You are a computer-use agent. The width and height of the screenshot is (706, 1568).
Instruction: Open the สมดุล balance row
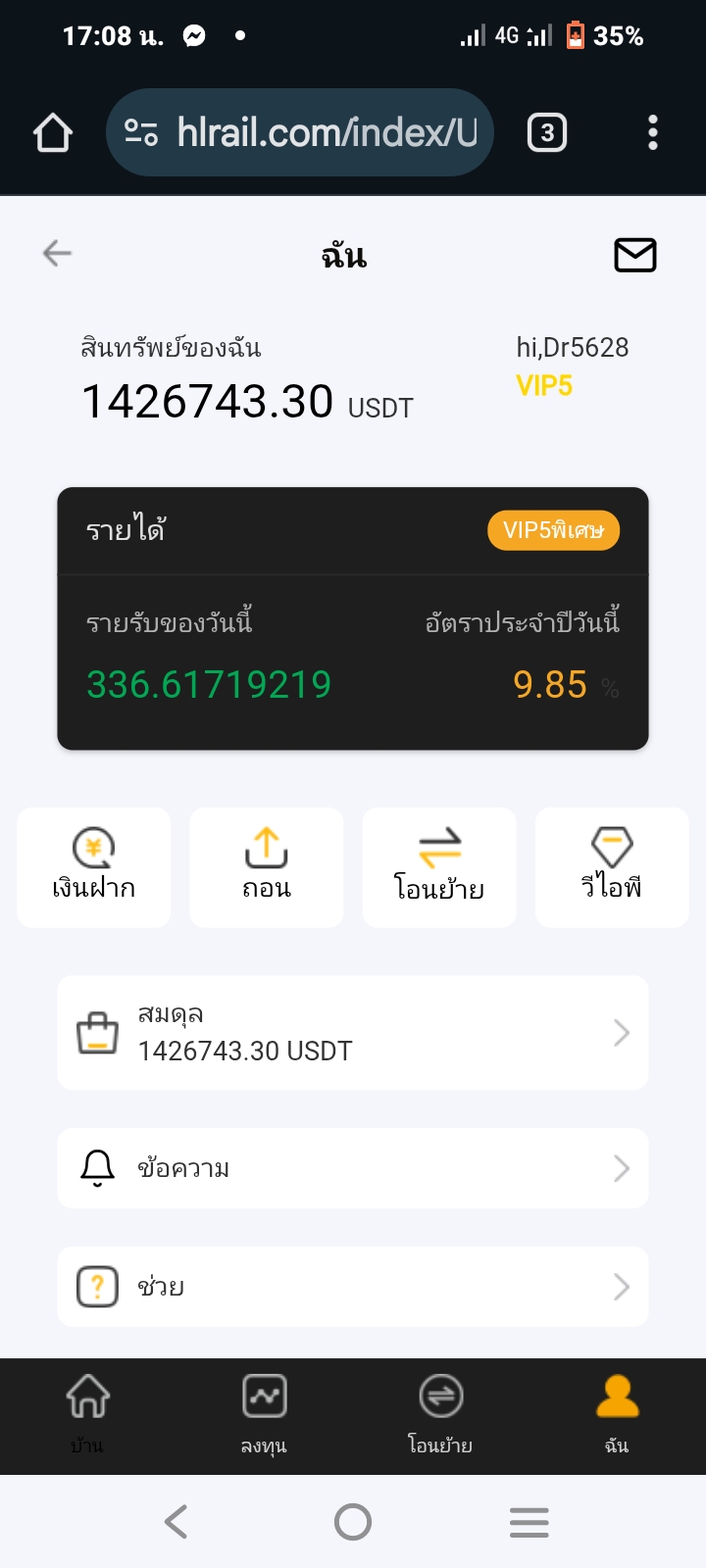pyautogui.click(x=353, y=1033)
